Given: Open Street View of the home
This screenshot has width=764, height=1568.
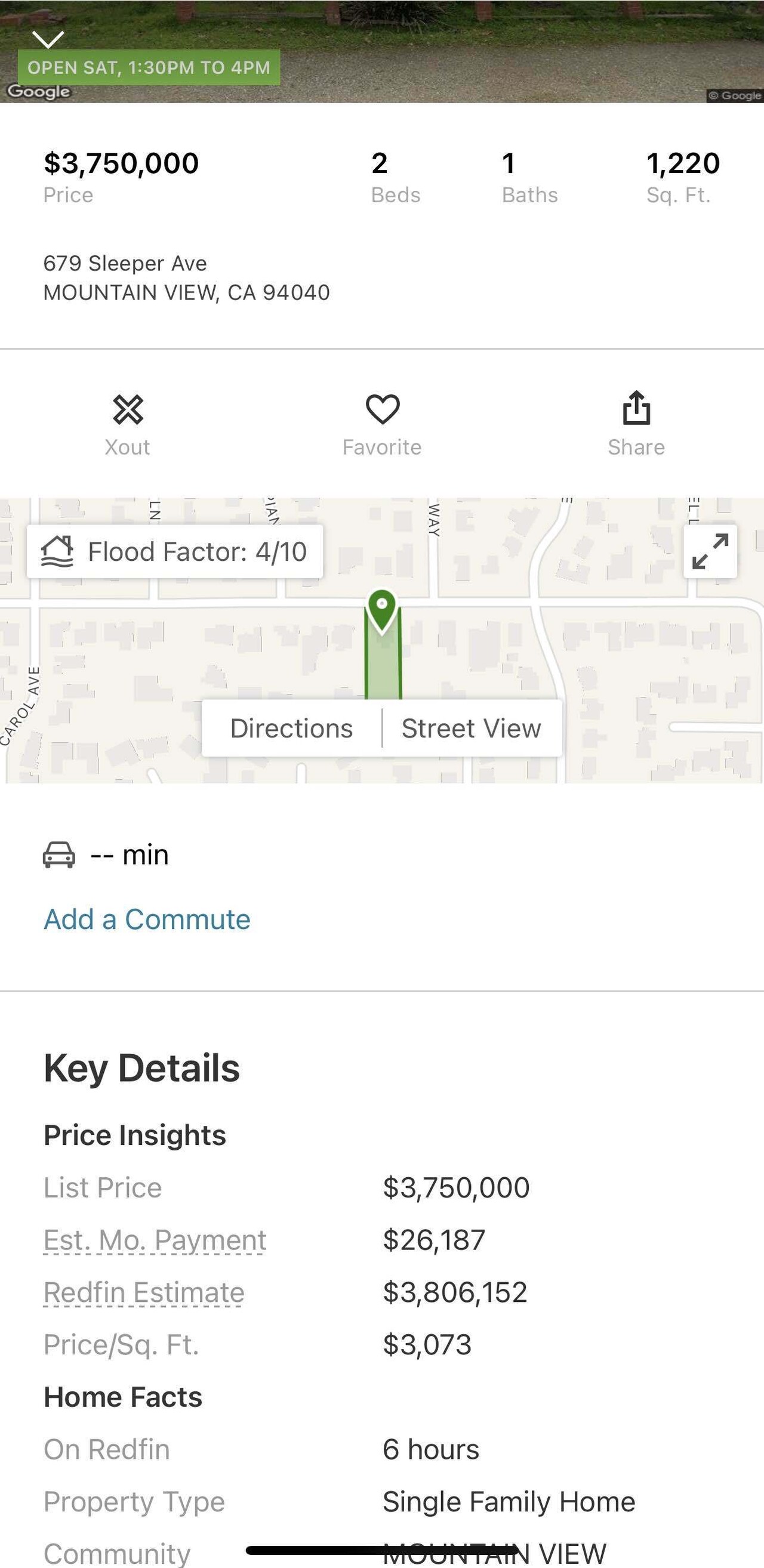Looking at the screenshot, I should [x=471, y=729].
